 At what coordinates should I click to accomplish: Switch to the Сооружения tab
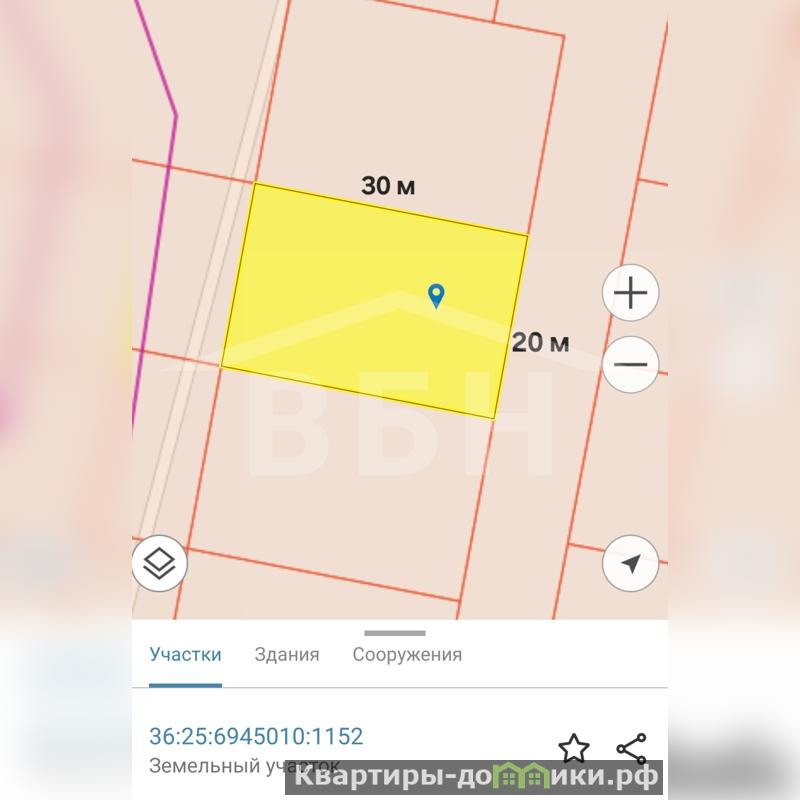(407, 655)
